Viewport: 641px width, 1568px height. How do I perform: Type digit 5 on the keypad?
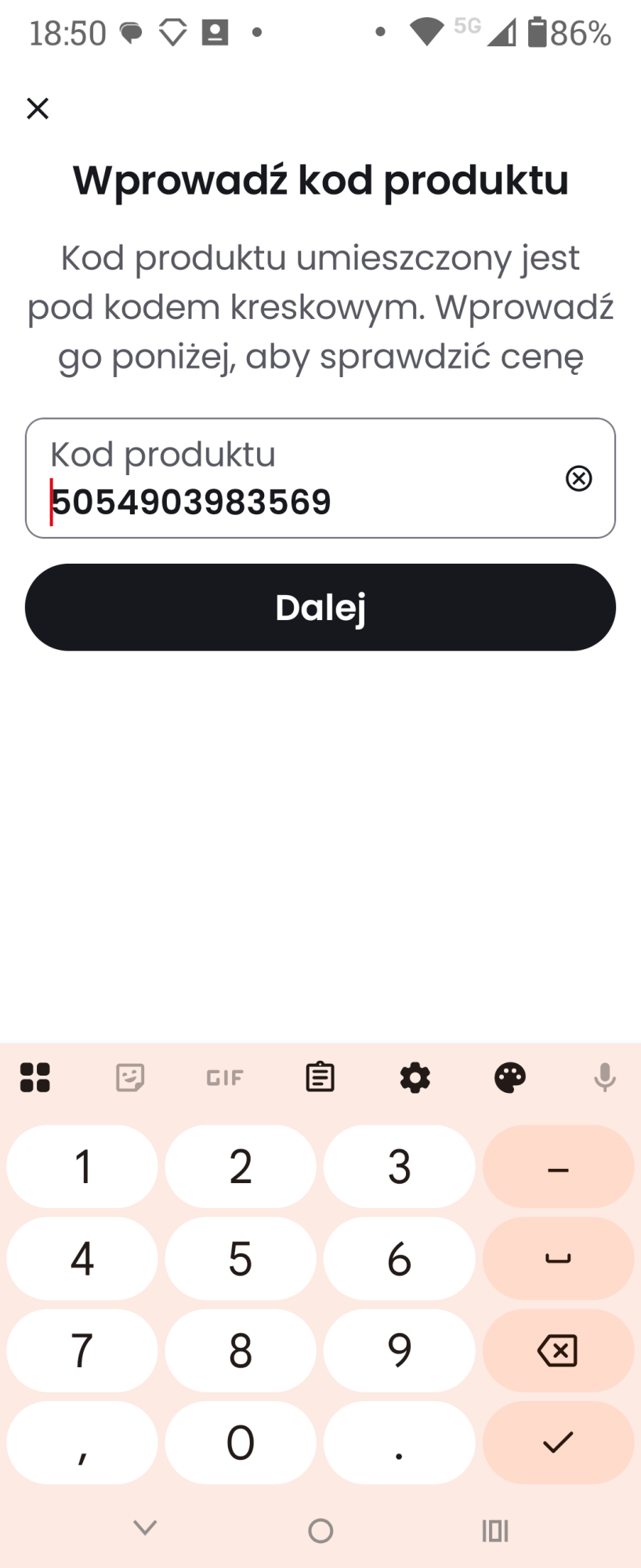pyautogui.click(x=241, y=1259)
